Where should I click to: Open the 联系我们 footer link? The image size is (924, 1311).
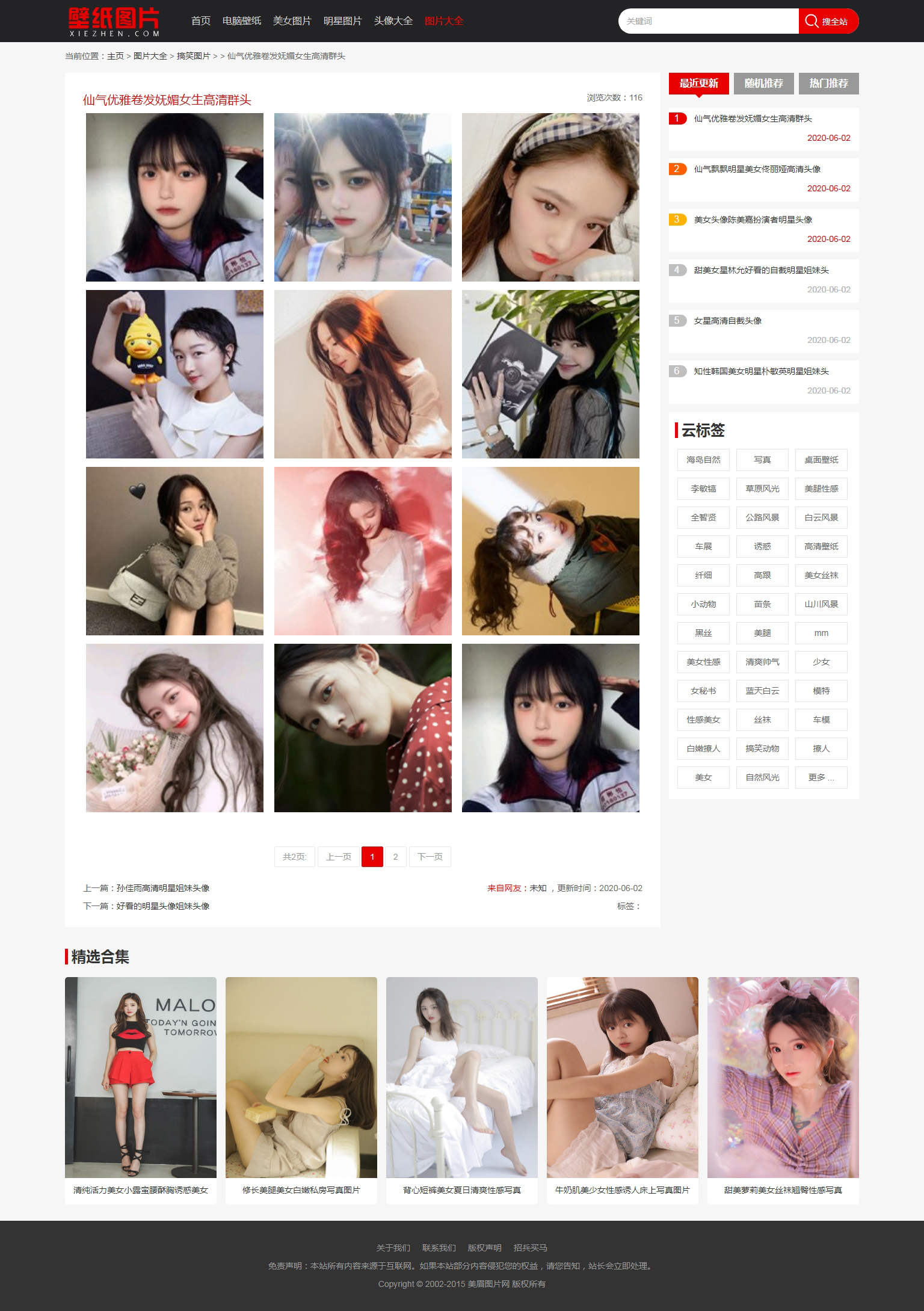439,1248
